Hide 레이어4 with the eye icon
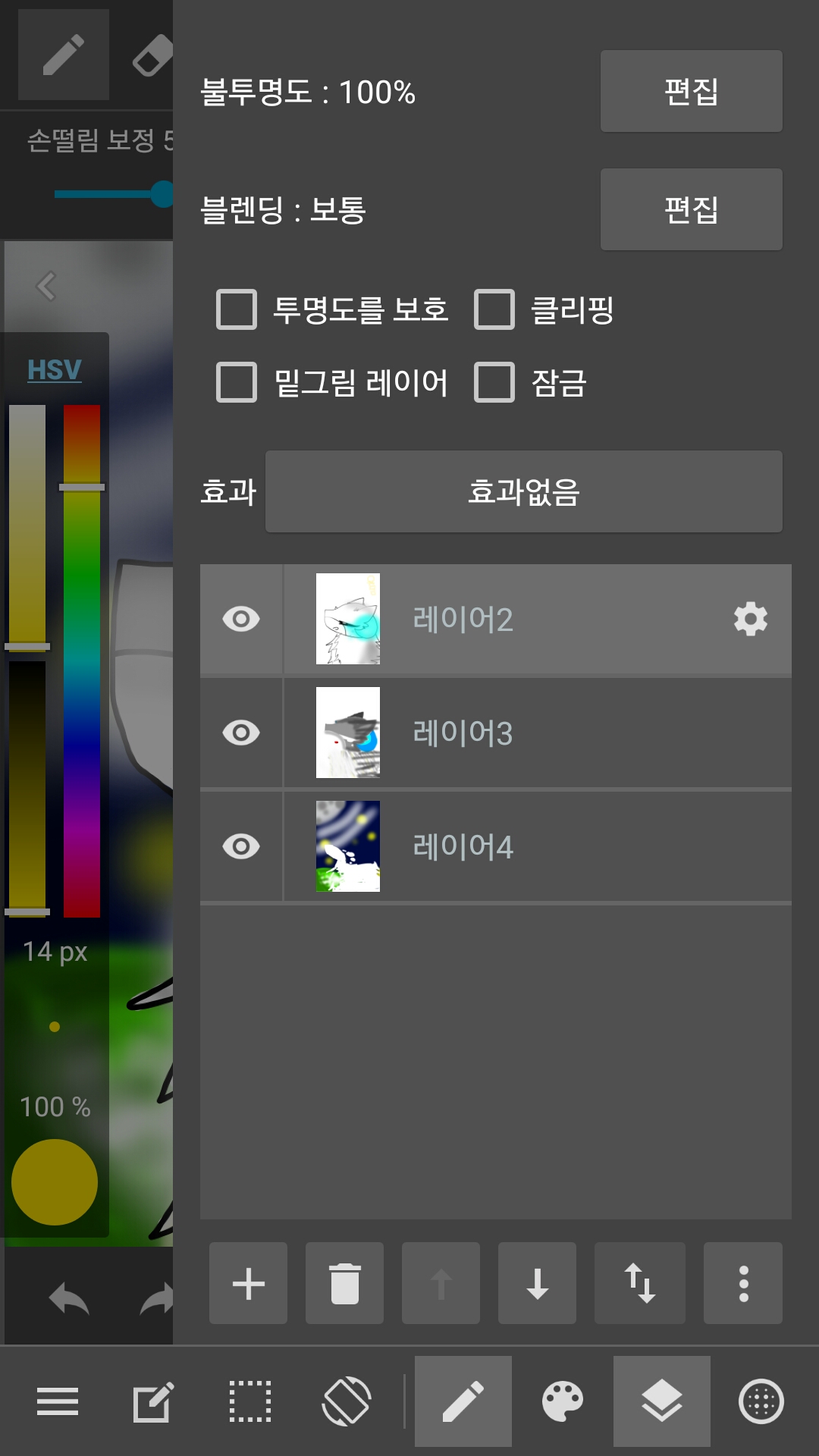 pos(241,846)
